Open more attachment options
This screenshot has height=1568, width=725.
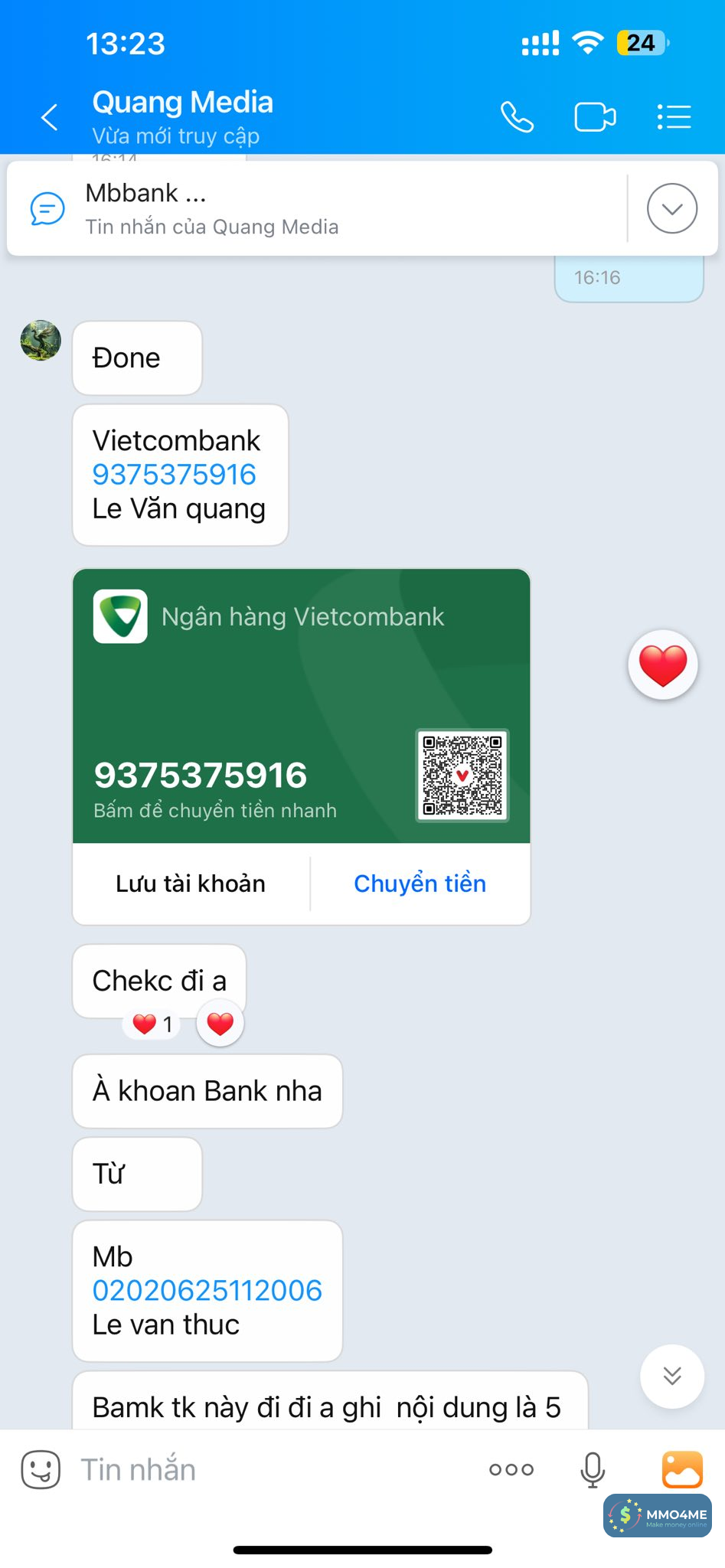coord(511,1469)
